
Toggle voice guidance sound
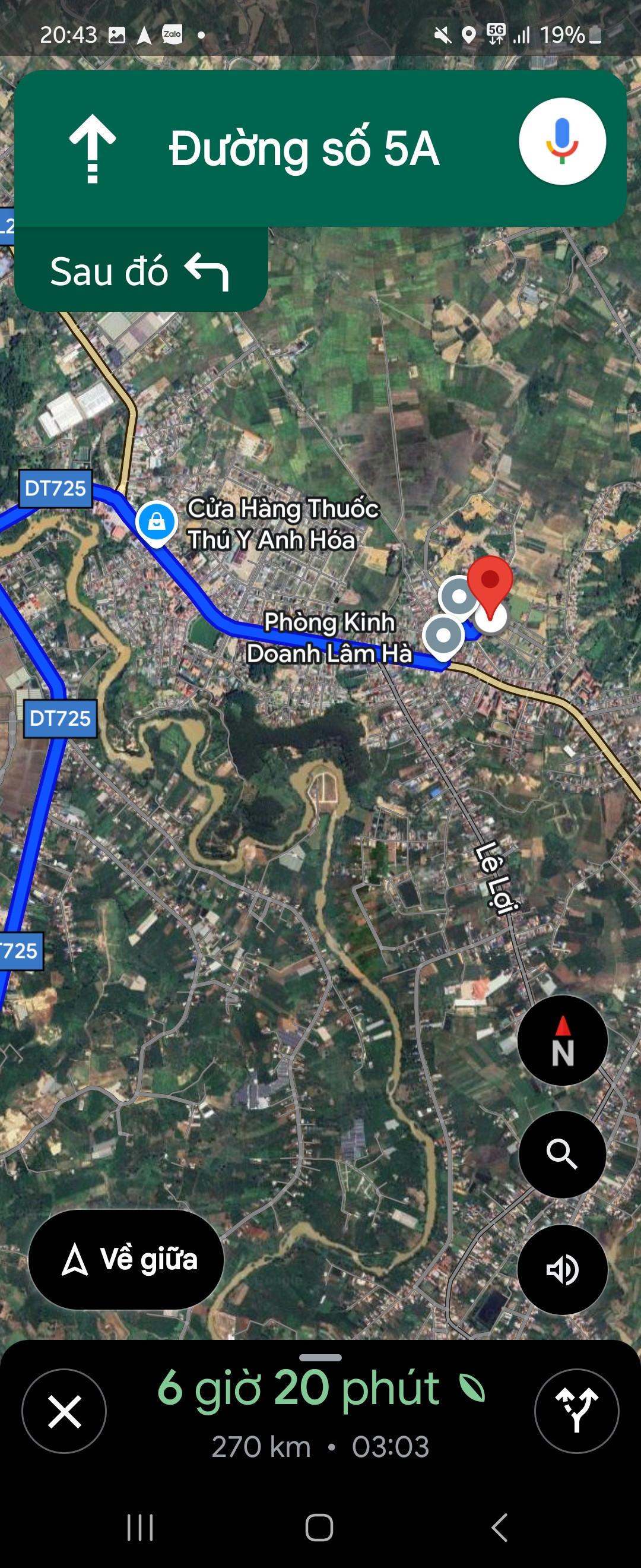point(562,1269)
